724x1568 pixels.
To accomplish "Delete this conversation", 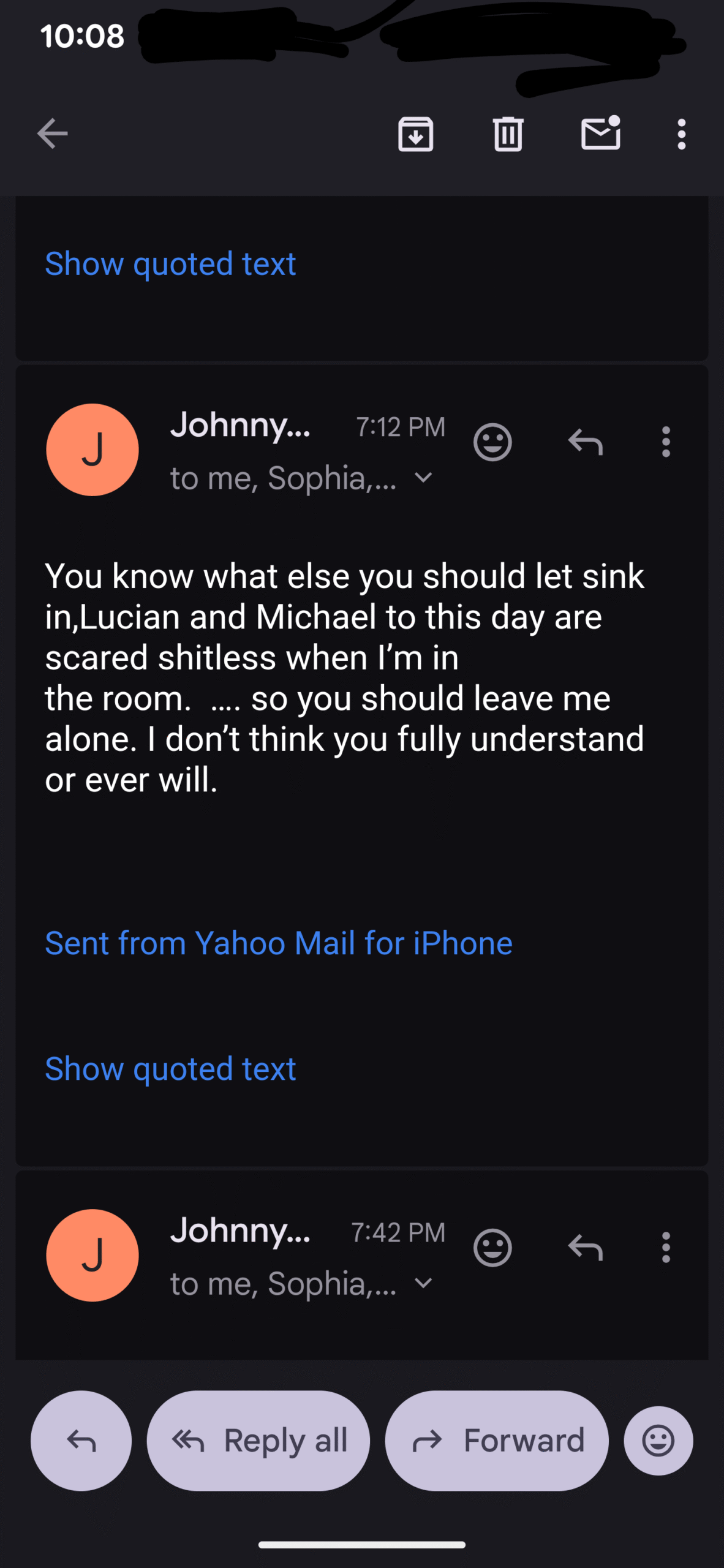I will 508,134.
